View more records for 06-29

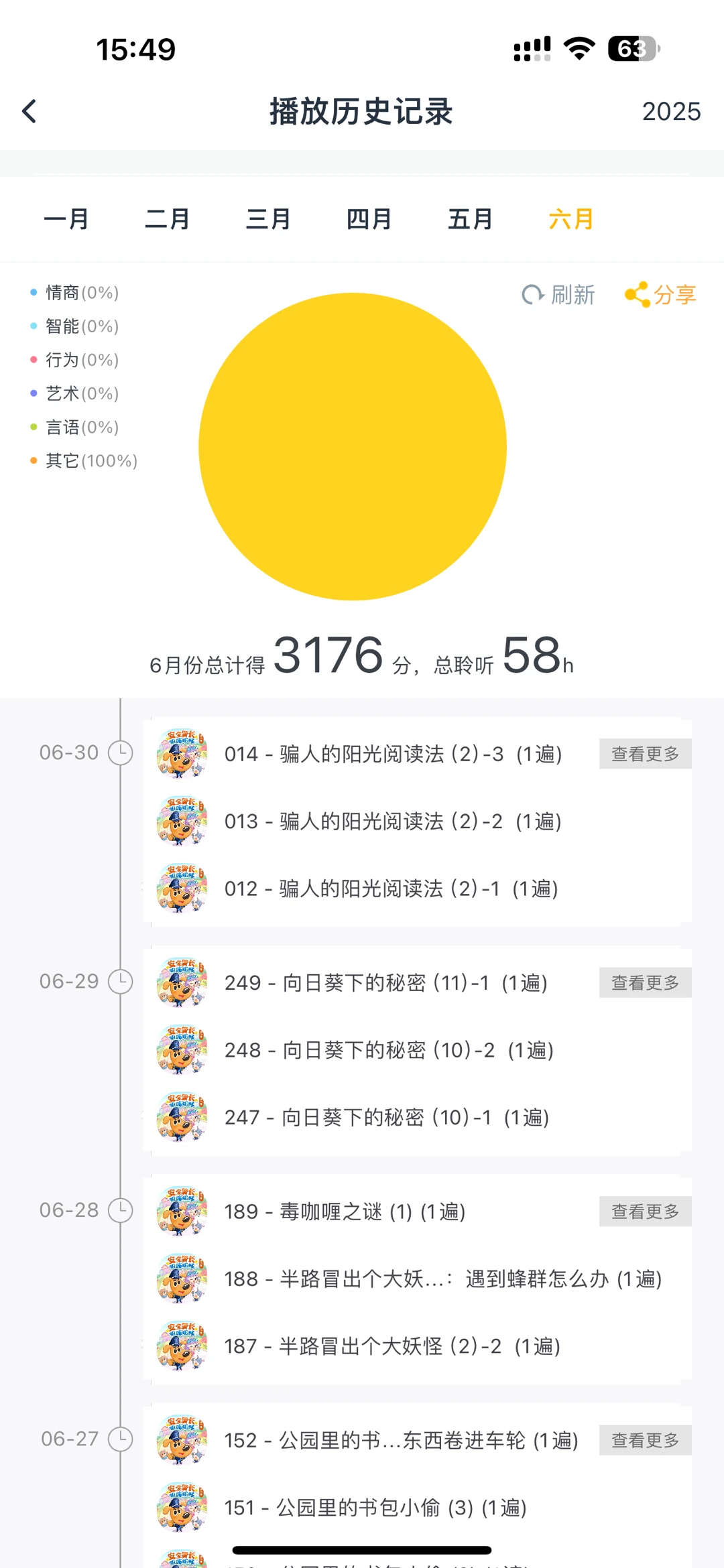tap(645, 982)
